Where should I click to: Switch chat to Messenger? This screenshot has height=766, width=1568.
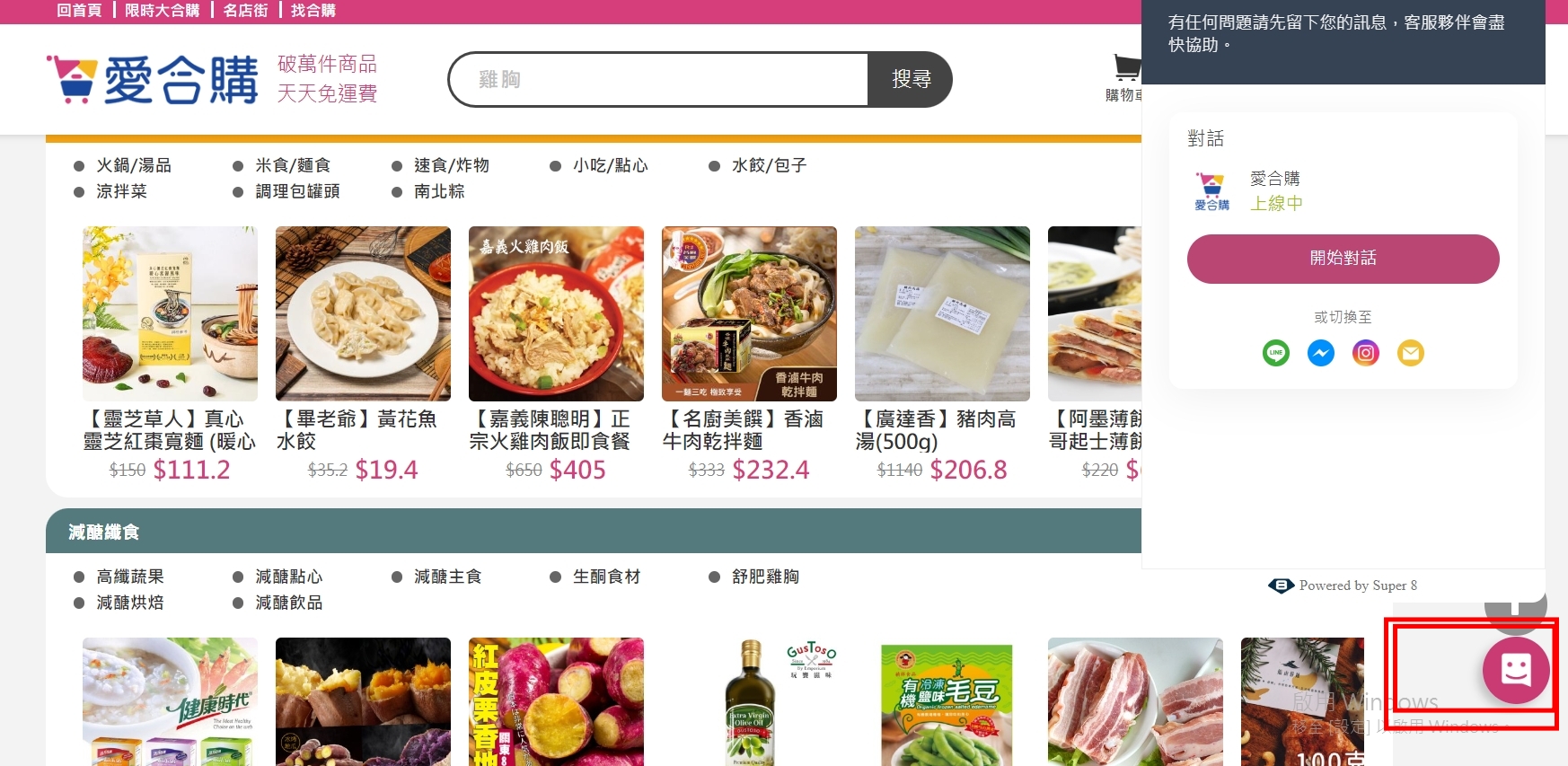coord(1320,353)
